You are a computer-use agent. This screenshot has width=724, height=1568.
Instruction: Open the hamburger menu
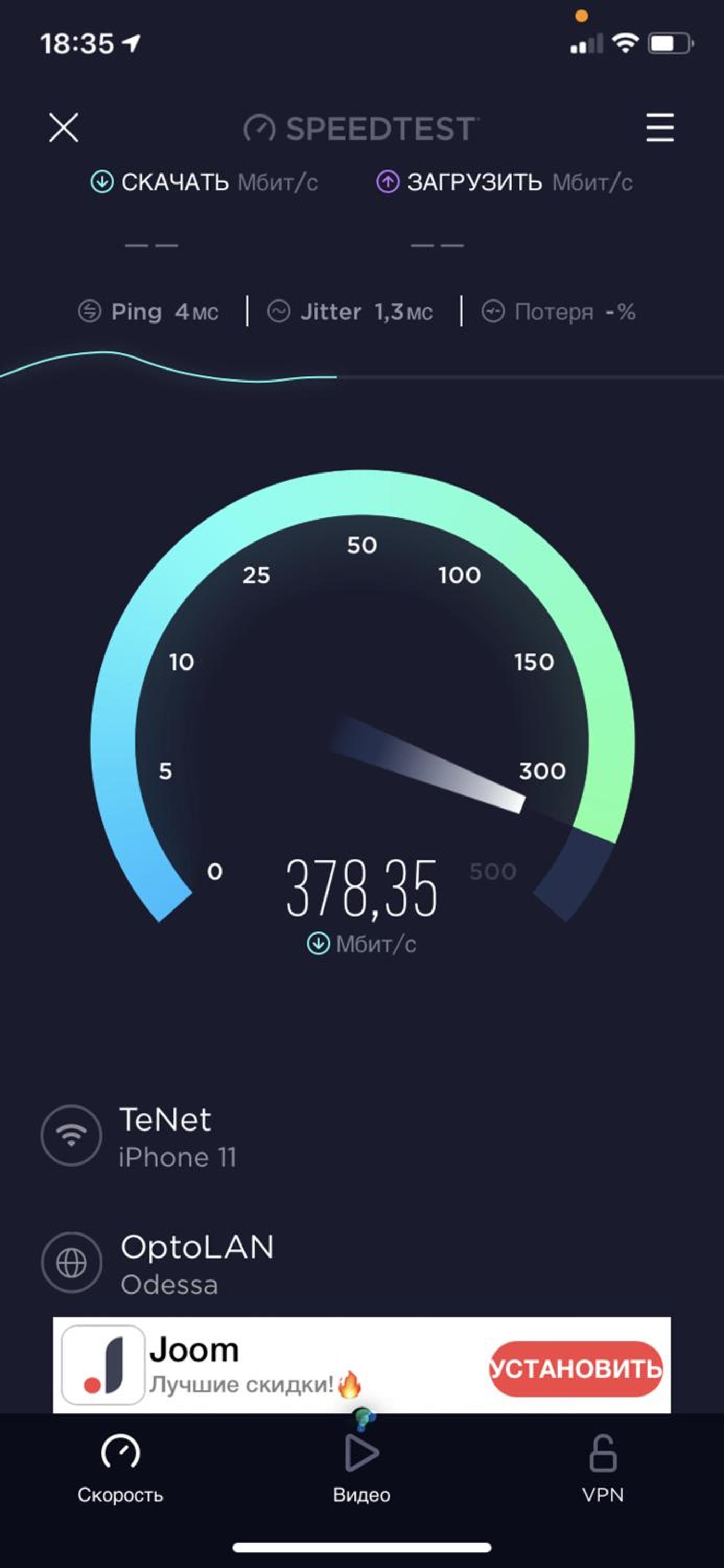[x=660, y=128]
